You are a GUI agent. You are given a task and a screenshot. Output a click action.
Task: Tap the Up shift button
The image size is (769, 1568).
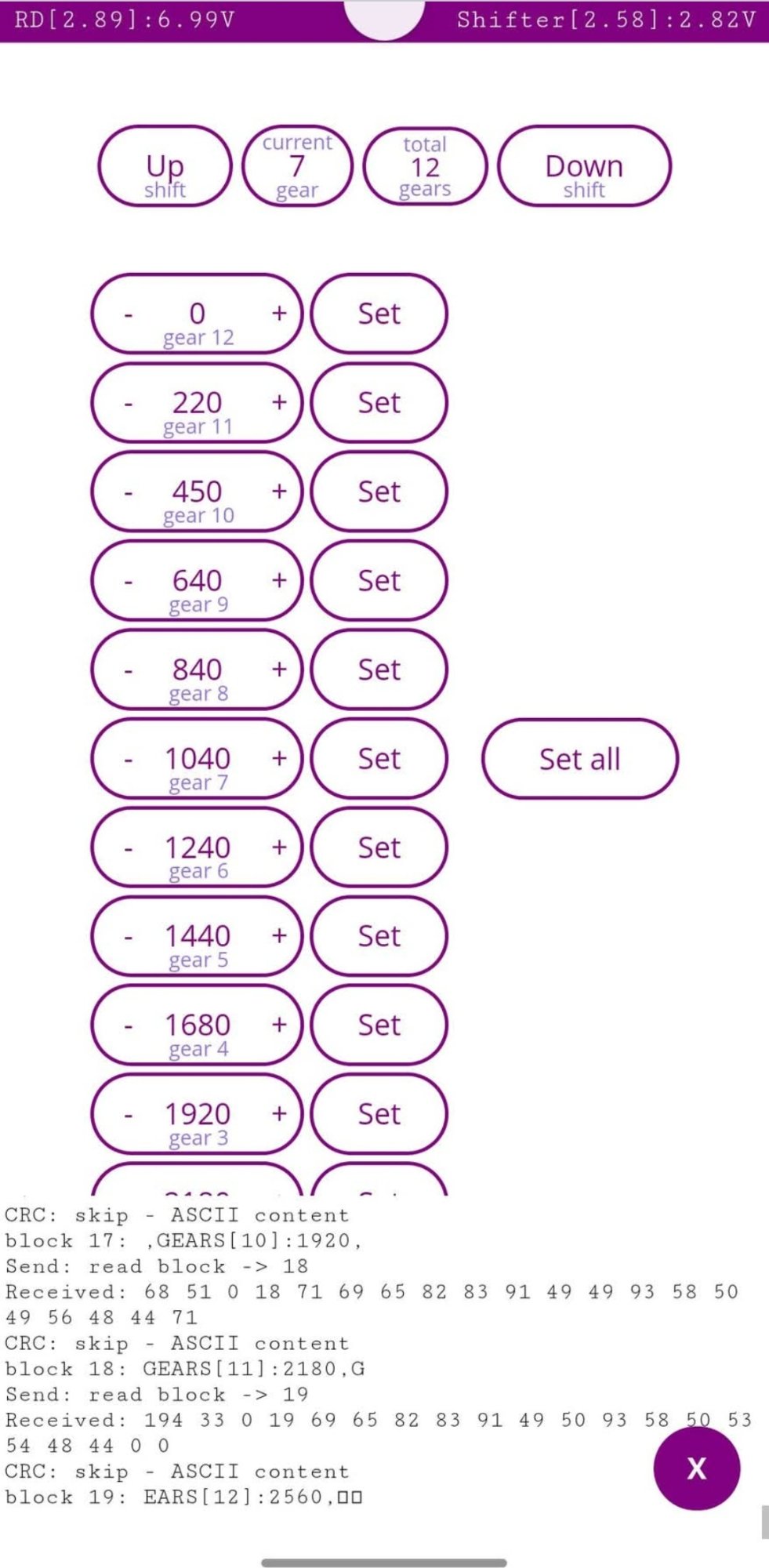[165, 167]
